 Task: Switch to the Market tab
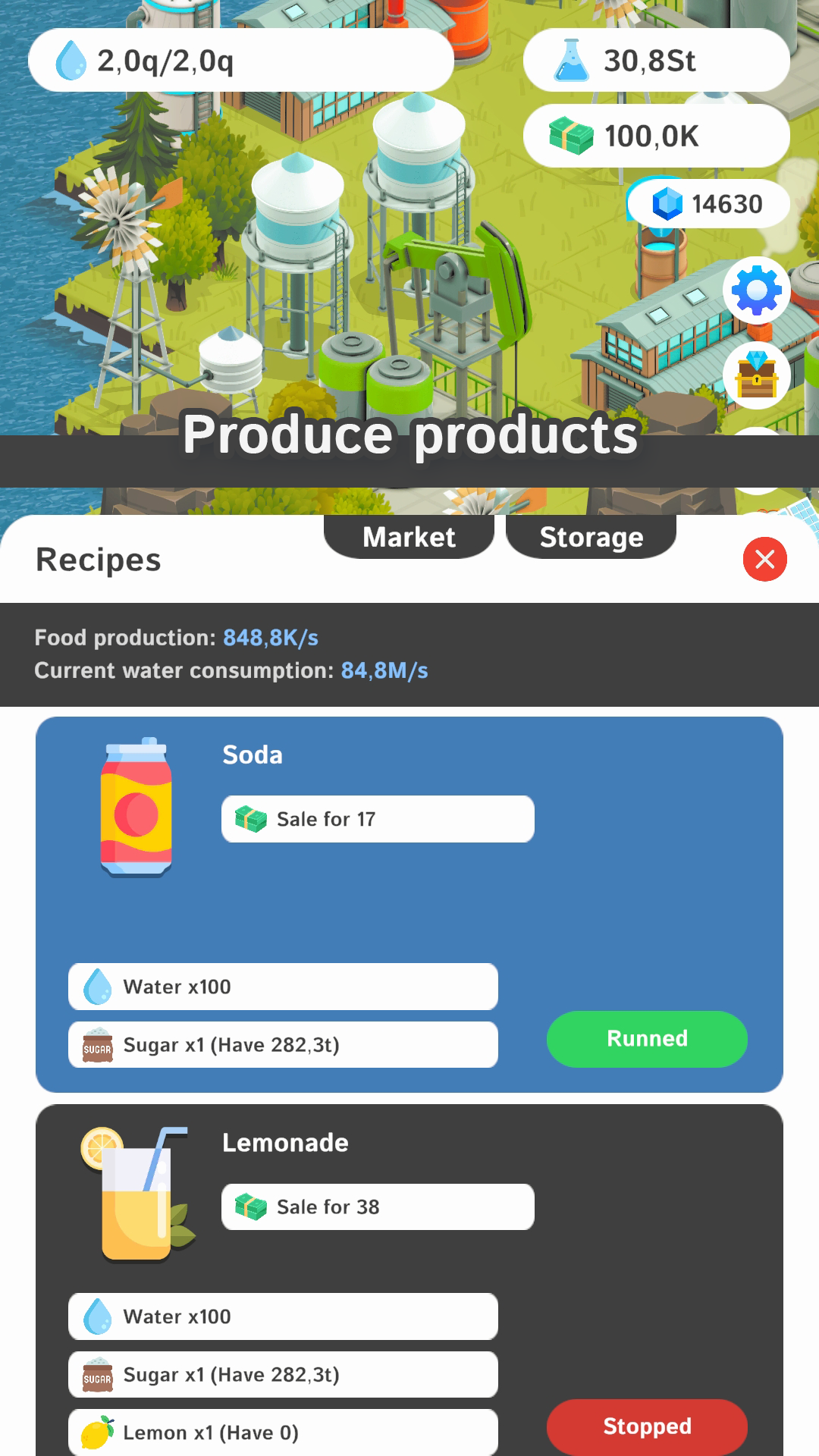tap(409, 537)
